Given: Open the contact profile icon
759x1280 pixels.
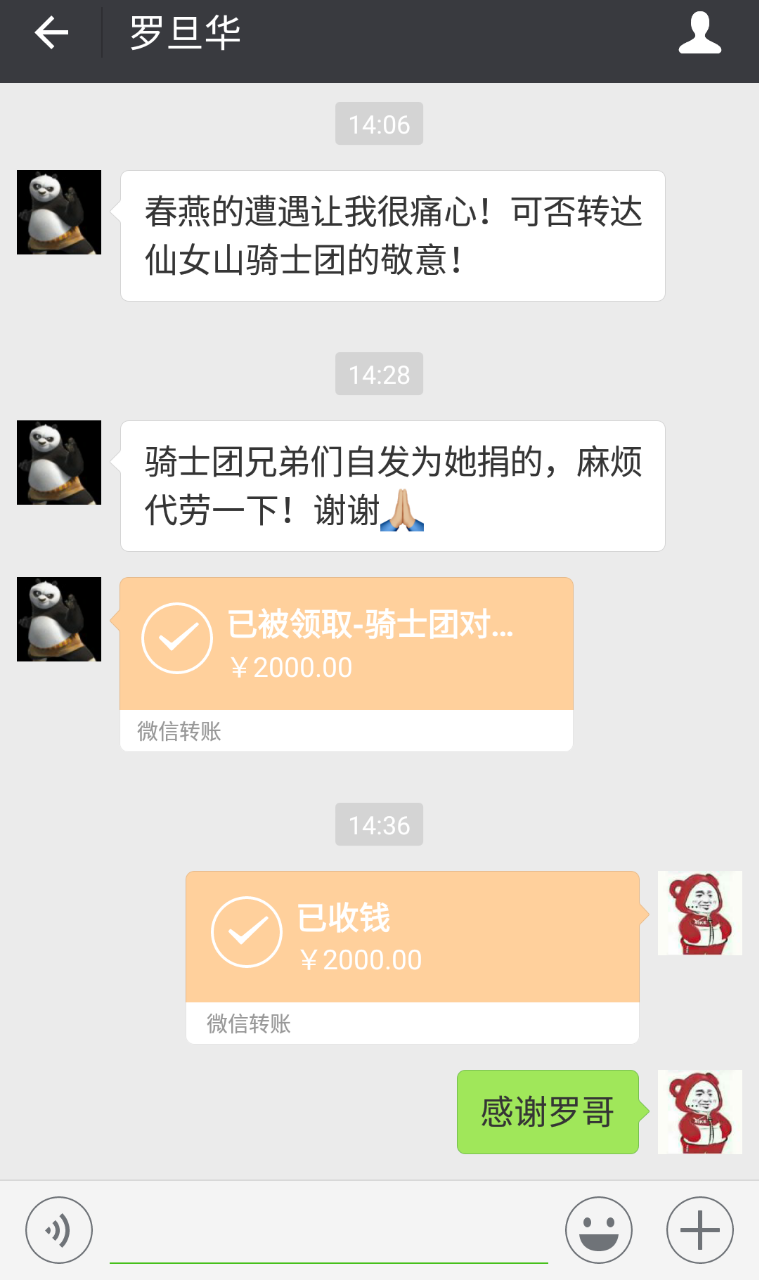Looking at the screenshot, I should [699, 34].
